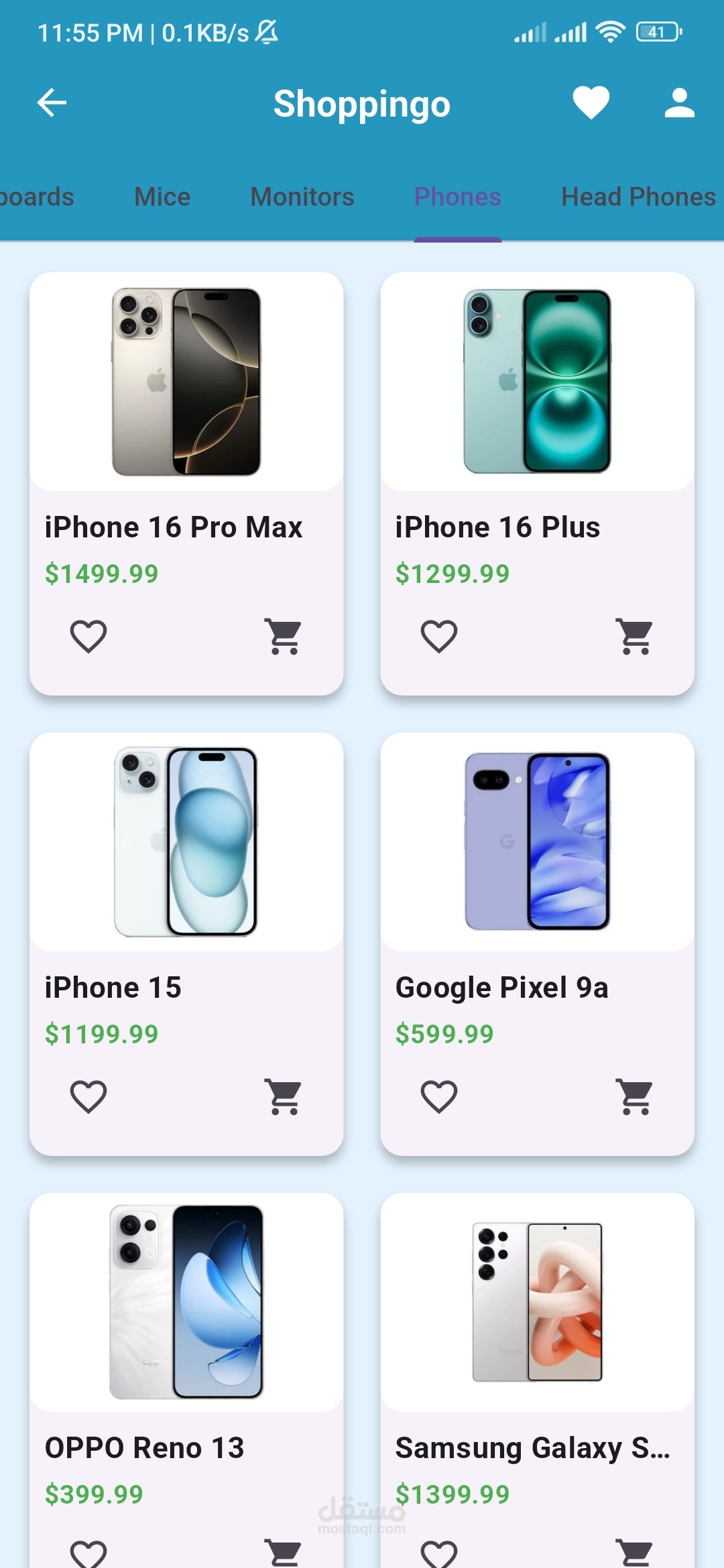This screenshot has width=724, height=1568.
Task: Open the iPhone 16 Plus product card
Action: [537, 483]
